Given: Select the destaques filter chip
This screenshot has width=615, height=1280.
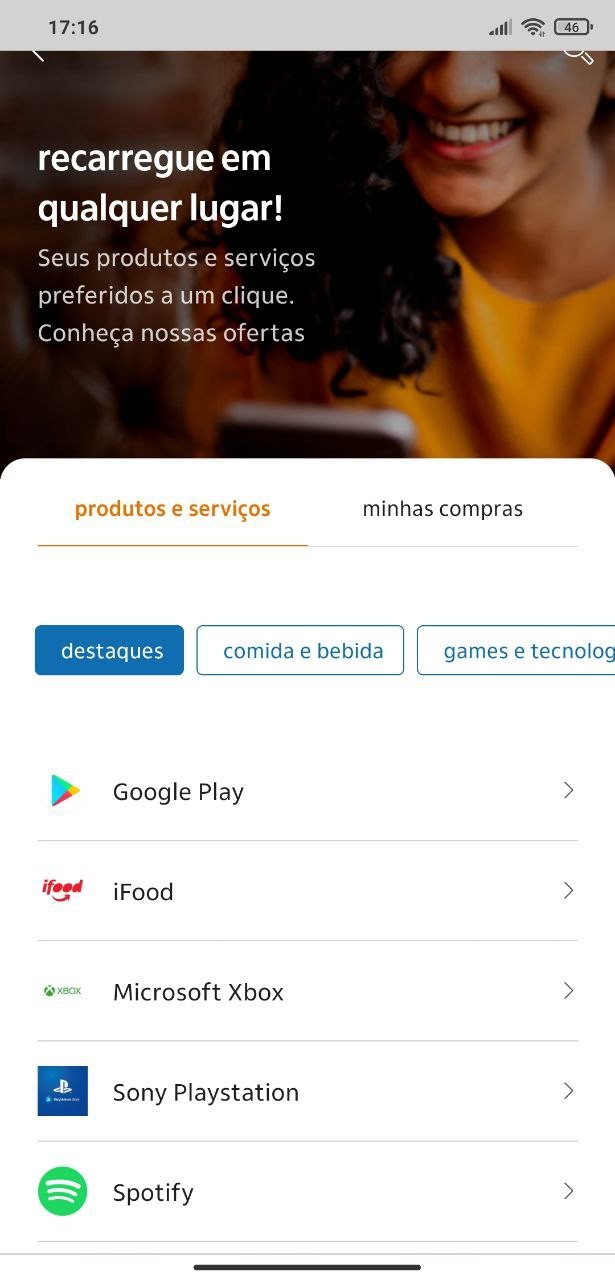Looking at the screenshot, I should [x=110, y=651].
